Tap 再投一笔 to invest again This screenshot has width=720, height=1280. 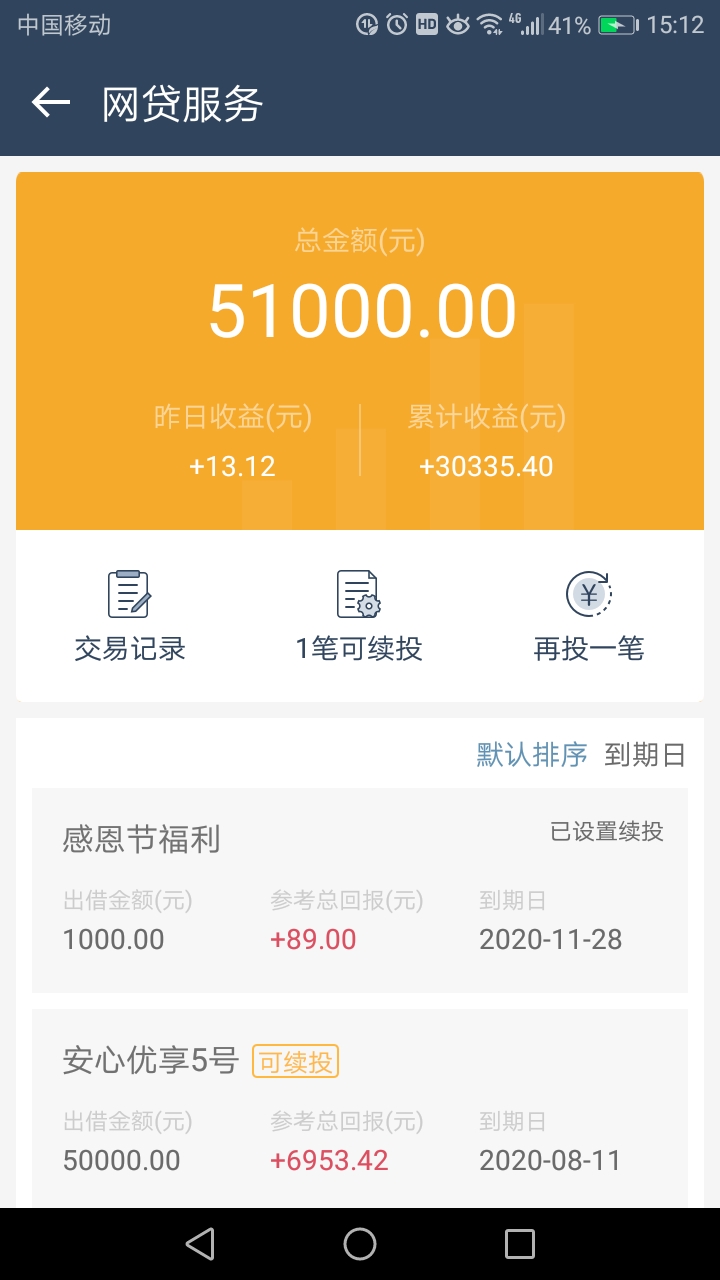click(589, 616)
